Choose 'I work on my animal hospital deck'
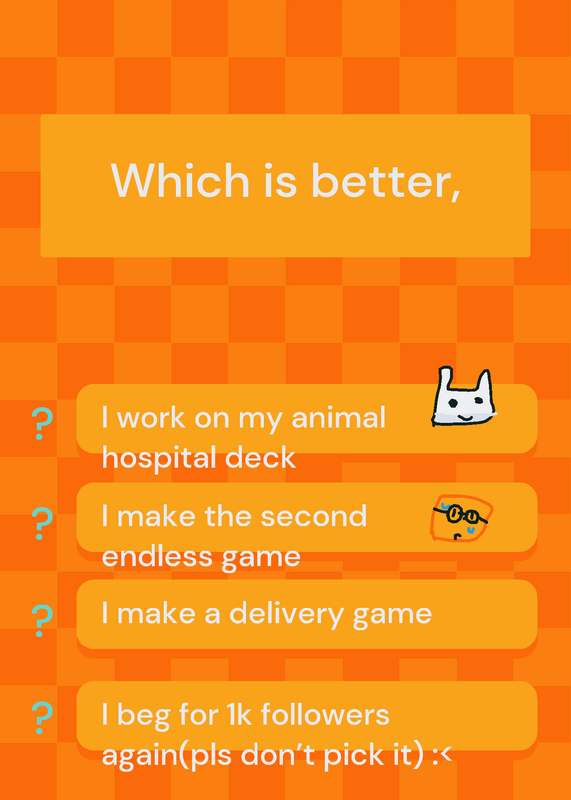 coord(307,418)
